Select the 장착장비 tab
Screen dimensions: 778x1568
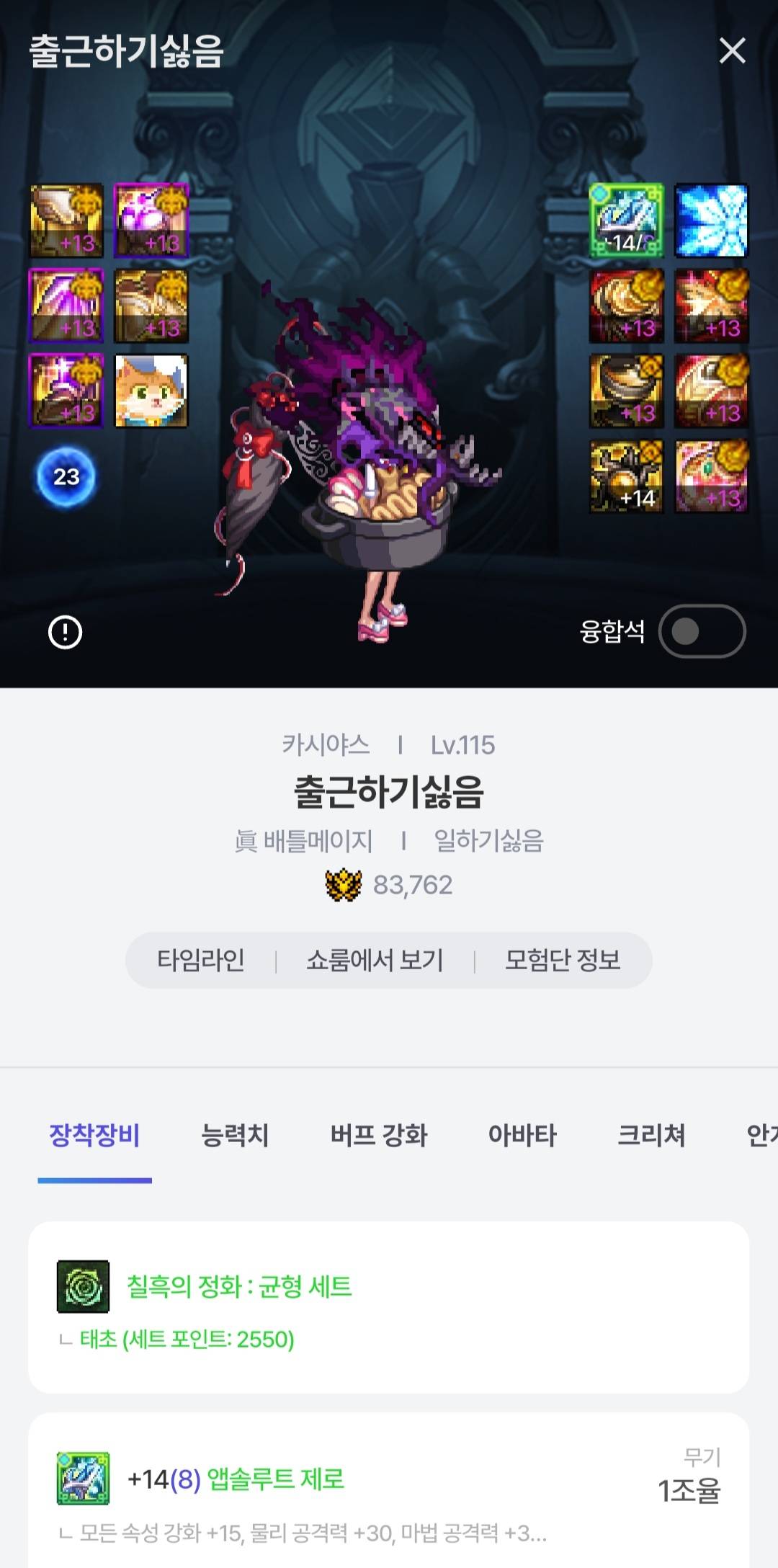pyautogui.click(x=94, y=1136)
